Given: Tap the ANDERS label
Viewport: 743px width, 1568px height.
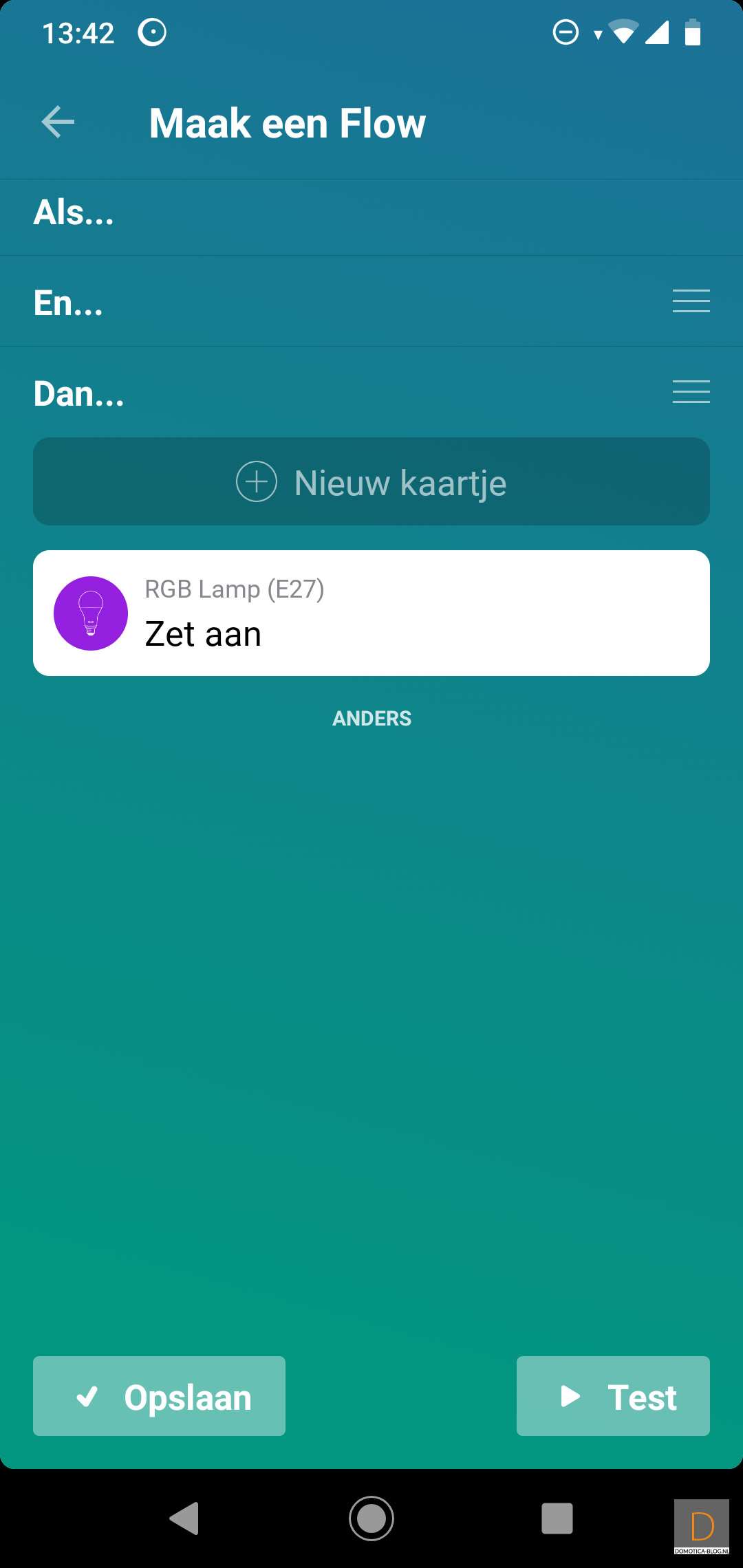Looking at the screenshot, I should coord(371,719).
